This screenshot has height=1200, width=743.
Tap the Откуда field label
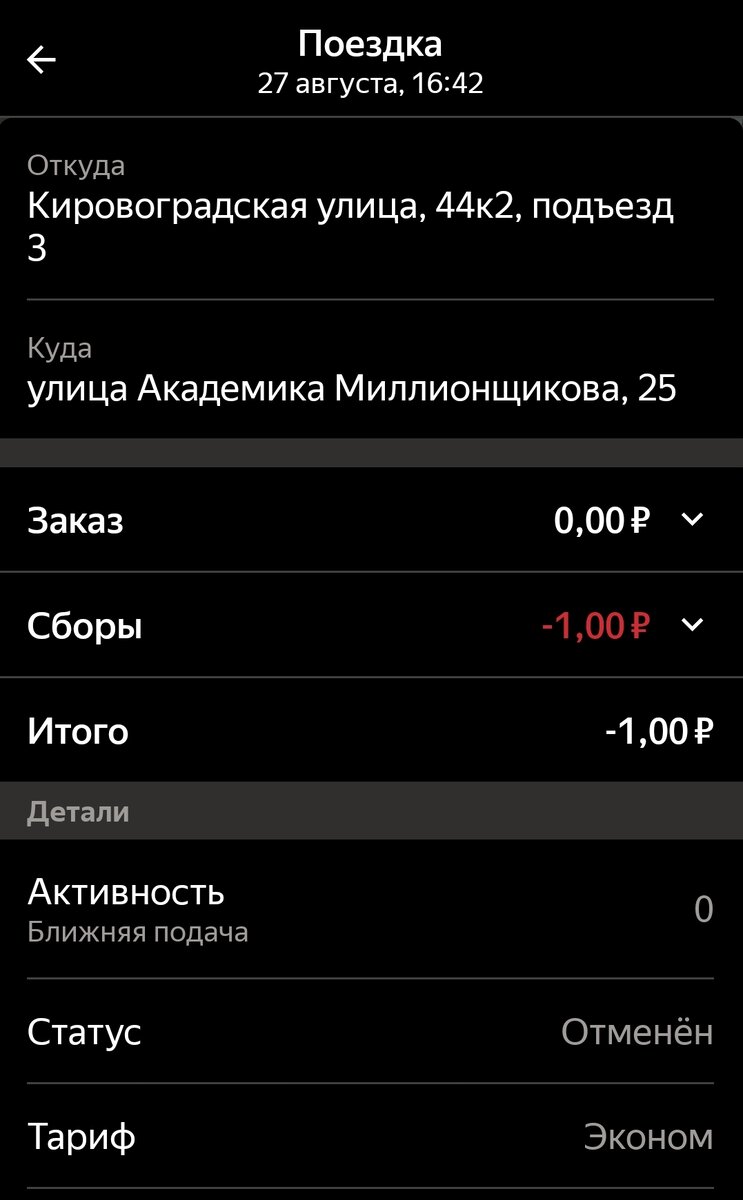point(74,165)
